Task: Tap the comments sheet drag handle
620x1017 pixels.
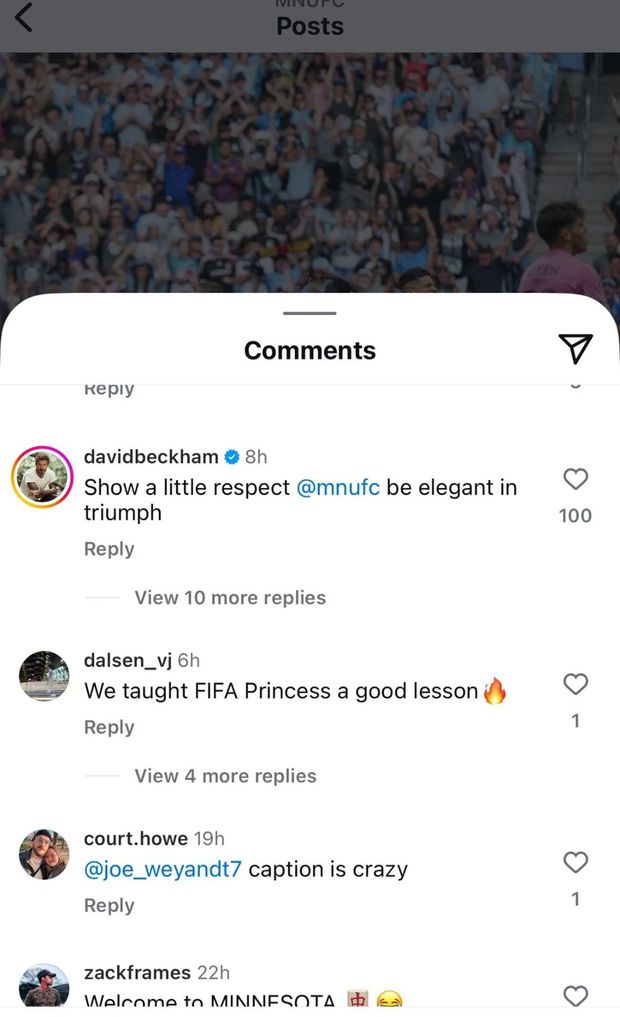Action: 310,313
